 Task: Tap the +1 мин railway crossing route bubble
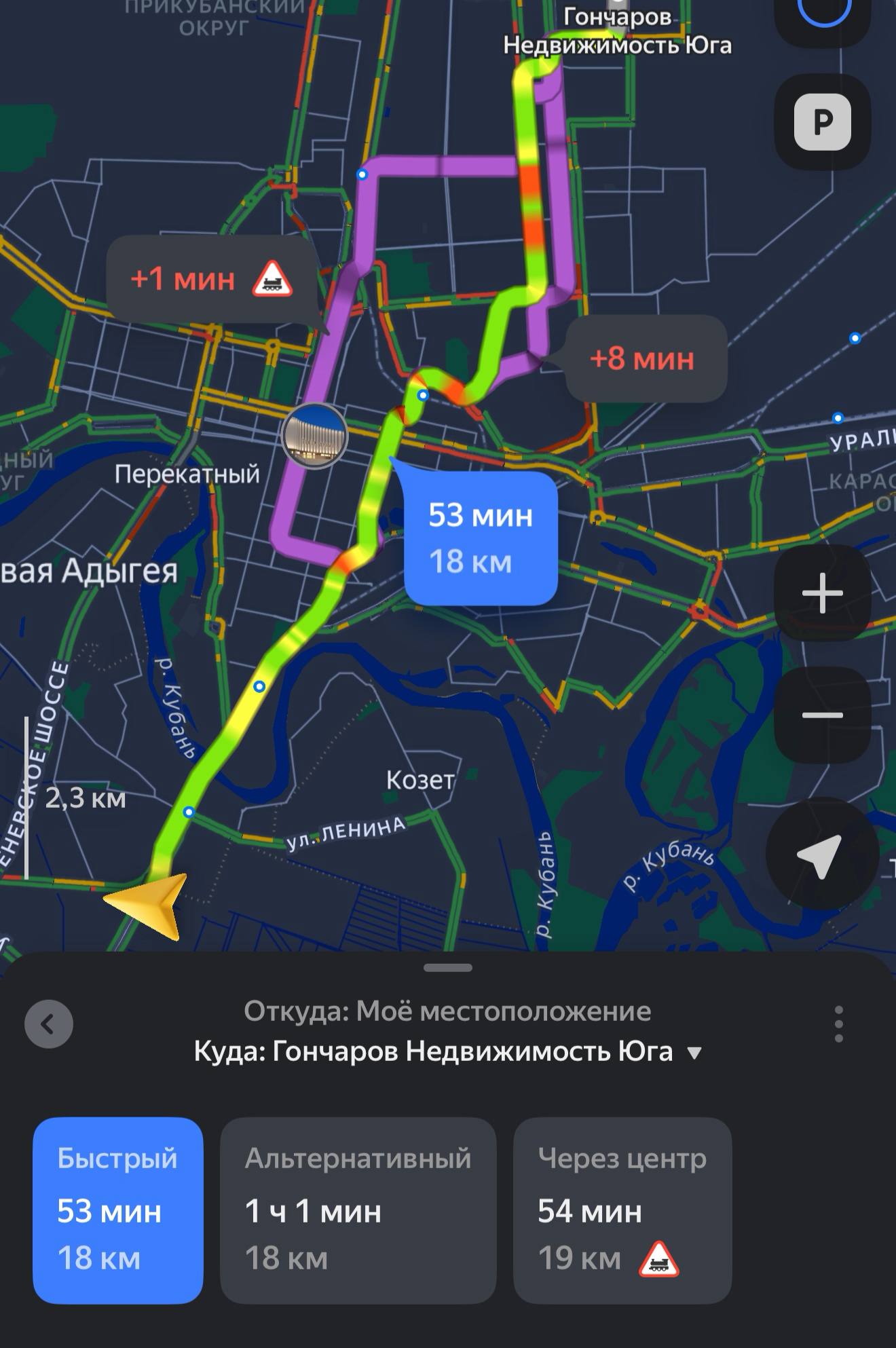[210, 279]
